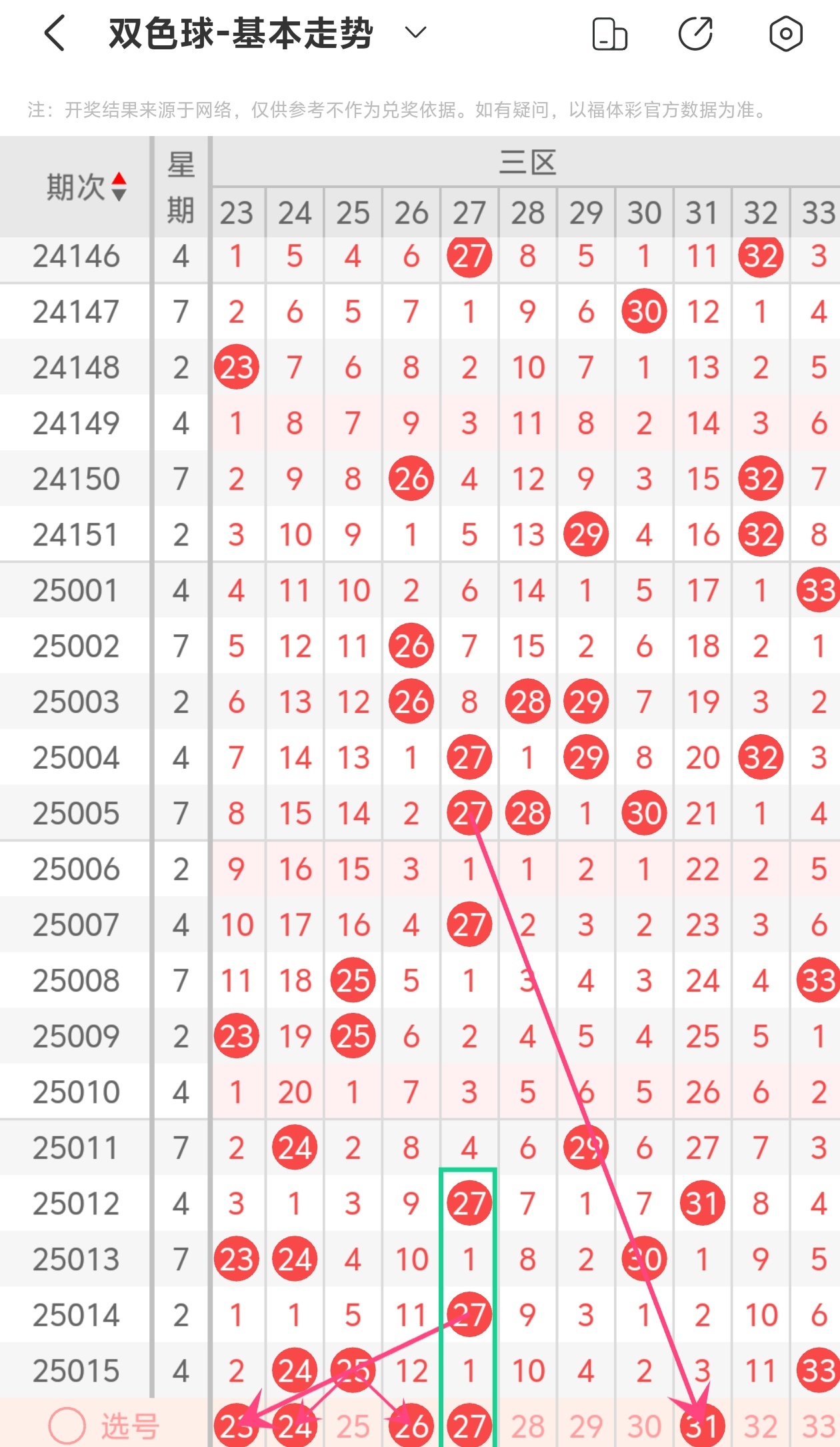This screenshot has height=1447, width=840.
Task: Choose number 30 in the 选号 row
Action: click(x=644, y=1426)
